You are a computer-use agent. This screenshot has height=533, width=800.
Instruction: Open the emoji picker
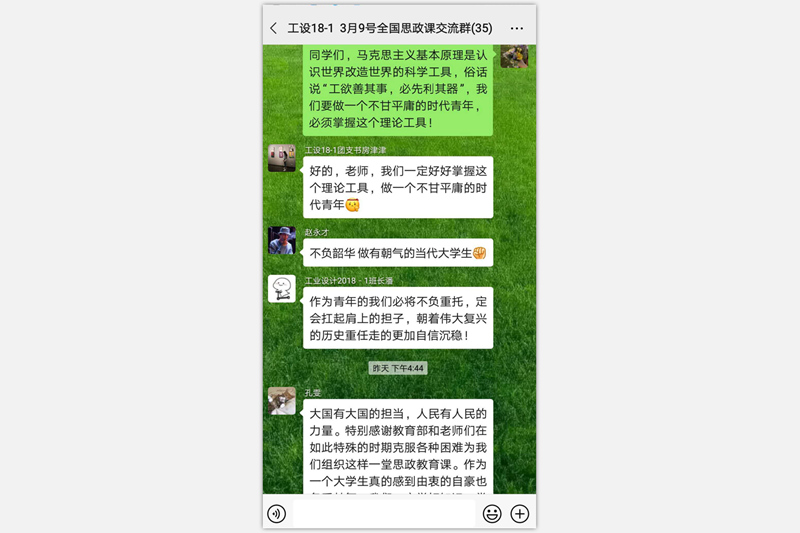click(x=492, y=514)
